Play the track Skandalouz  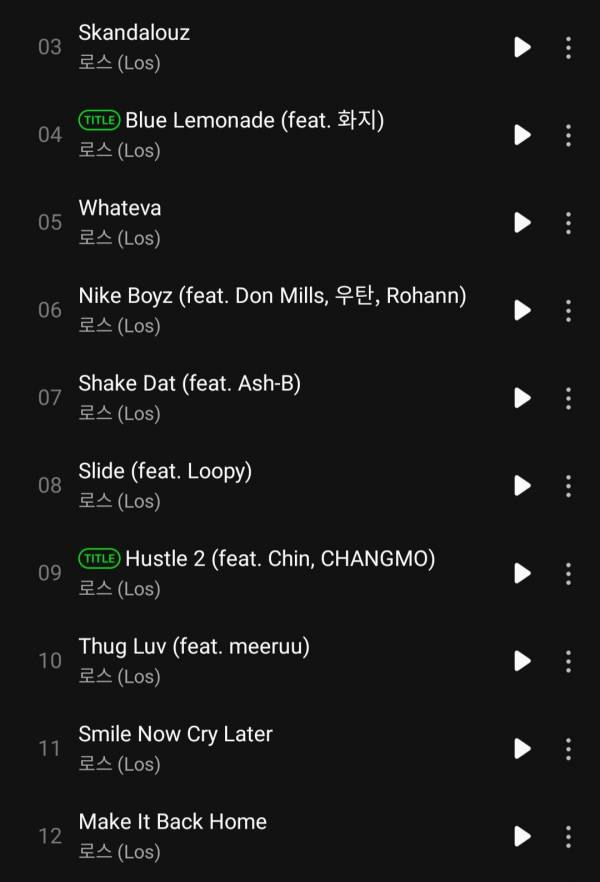point(522,47)
